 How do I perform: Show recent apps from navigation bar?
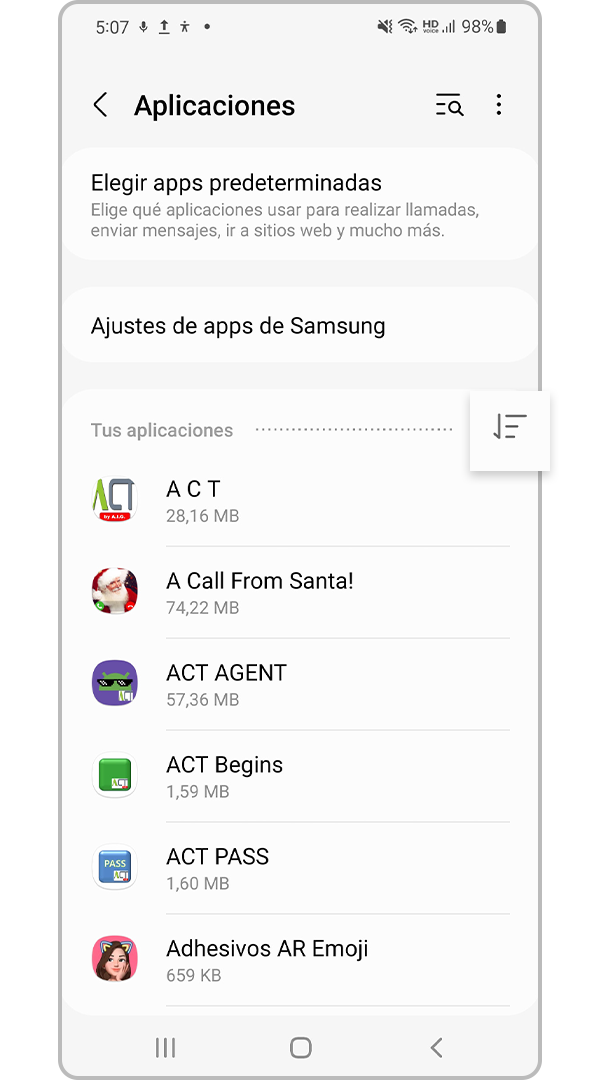166,1047
